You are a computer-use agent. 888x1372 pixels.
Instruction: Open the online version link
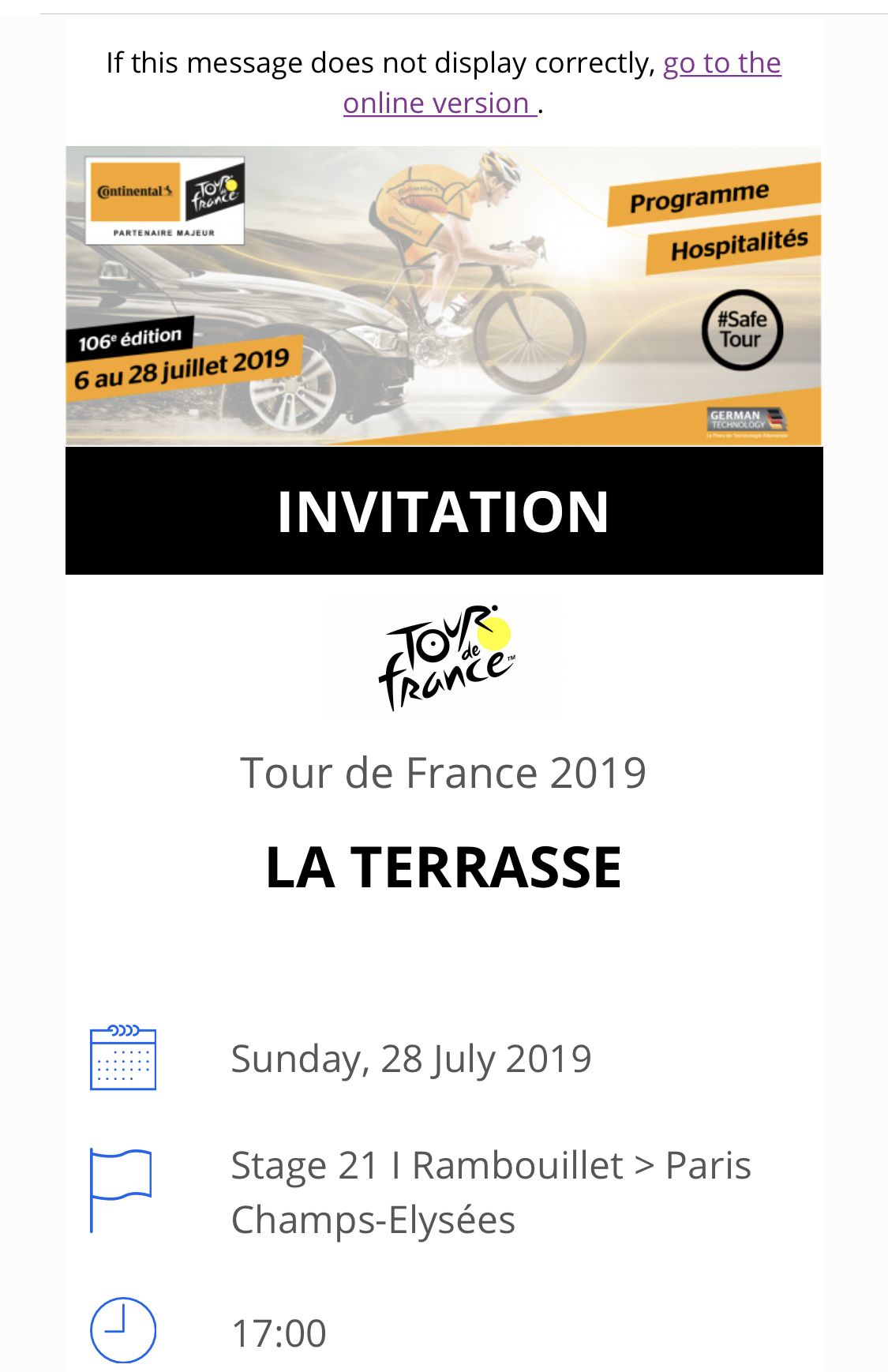click(x=439, y=103)
